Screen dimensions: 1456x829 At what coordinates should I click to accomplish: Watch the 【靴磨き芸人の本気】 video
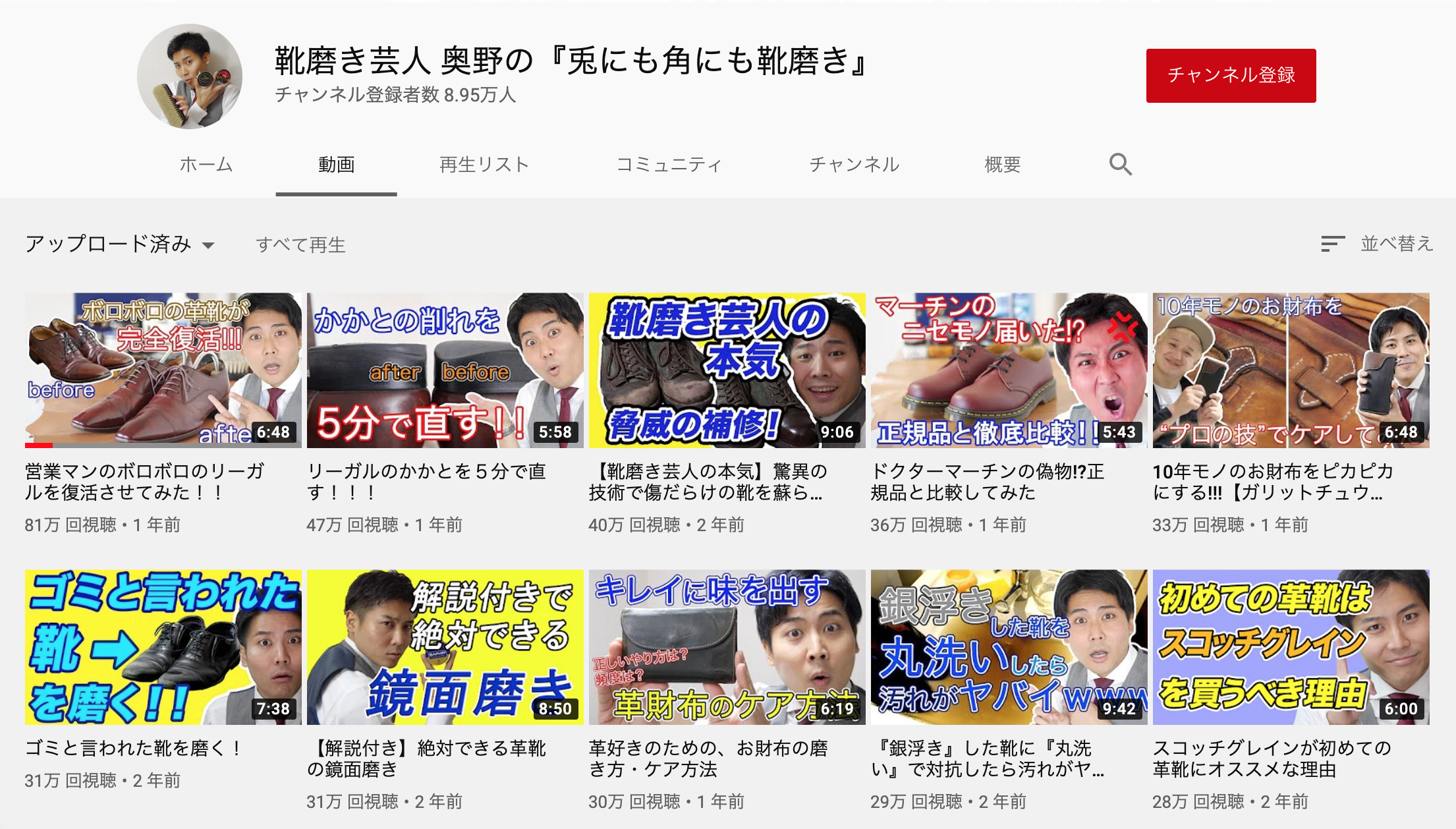tap(727, 370)
